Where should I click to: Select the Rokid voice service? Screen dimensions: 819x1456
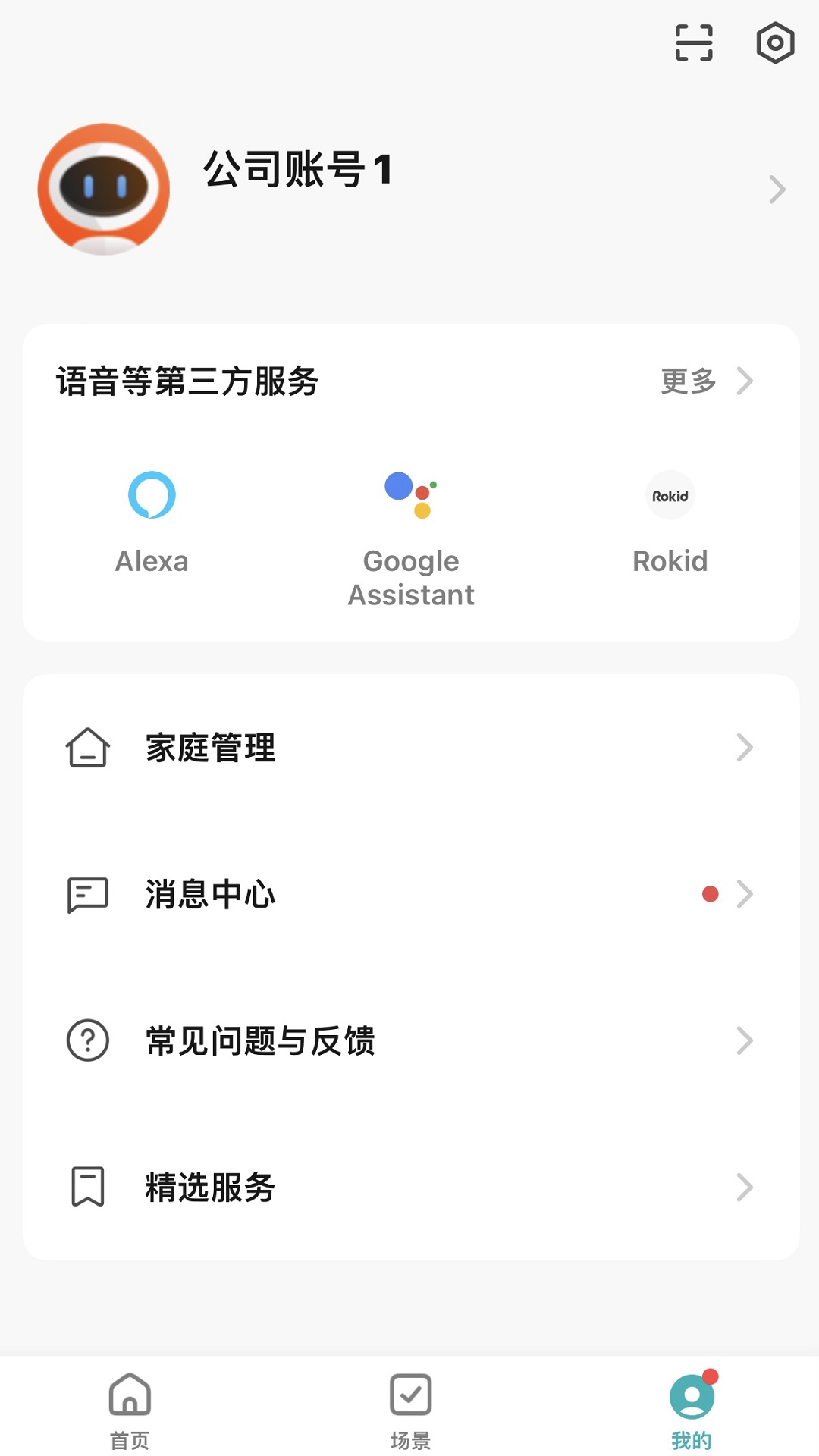tap(671, 495)
